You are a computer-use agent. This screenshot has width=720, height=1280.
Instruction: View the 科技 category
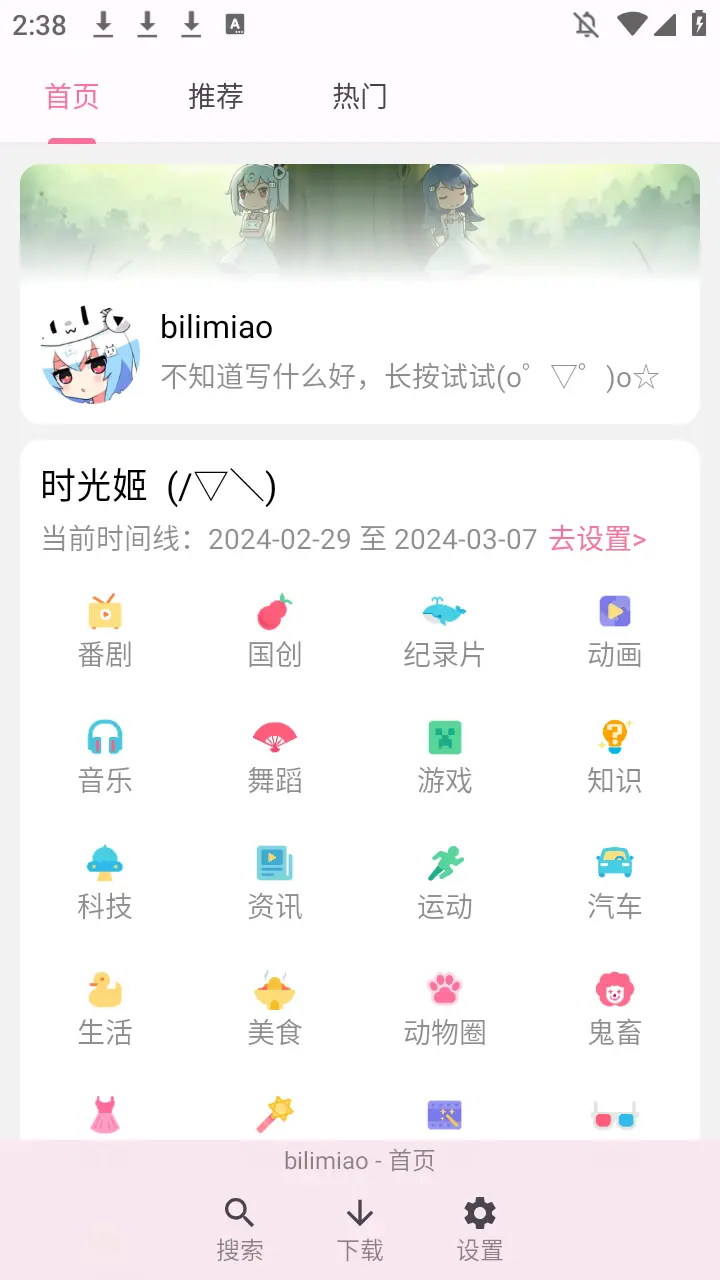[105, 883]
